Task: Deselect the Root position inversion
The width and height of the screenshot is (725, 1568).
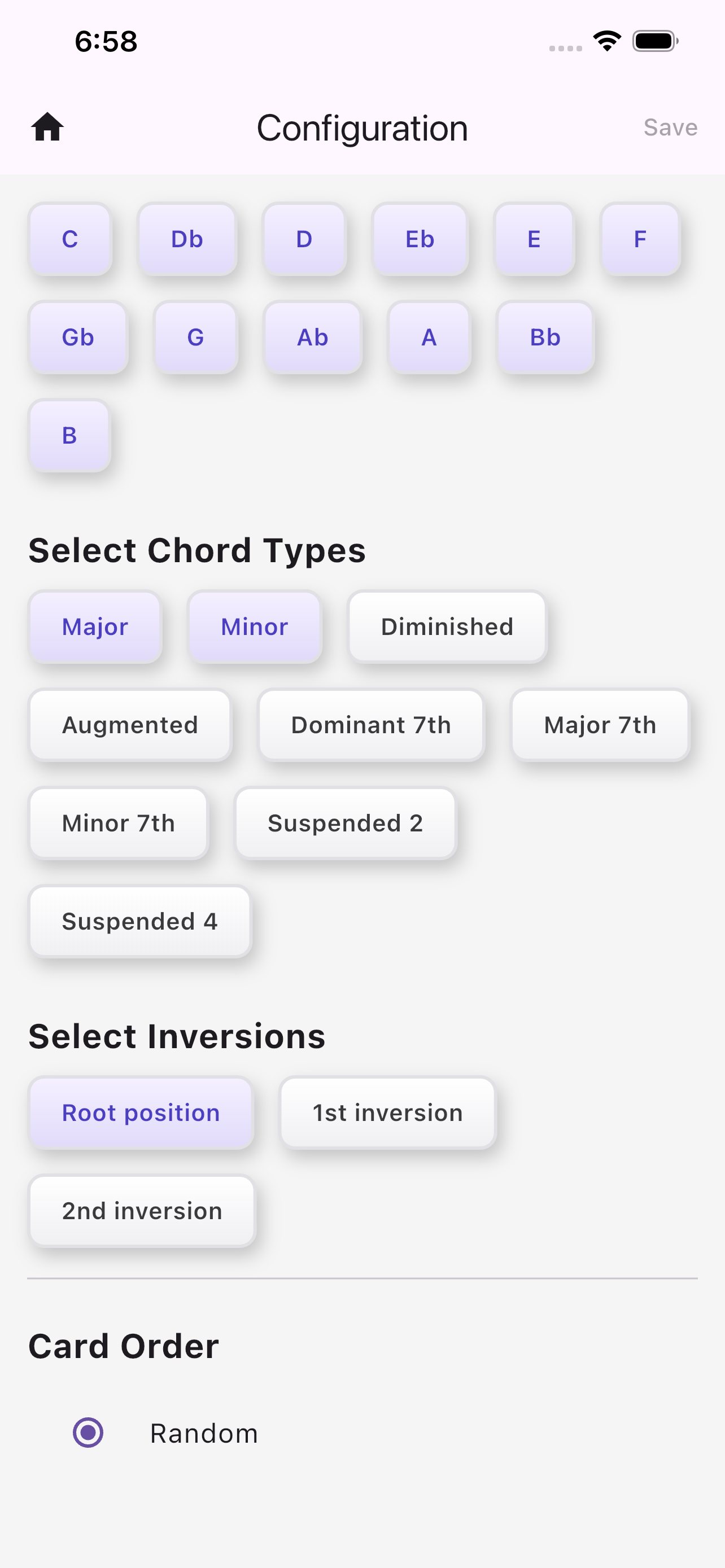Action: coord(141,1112)
